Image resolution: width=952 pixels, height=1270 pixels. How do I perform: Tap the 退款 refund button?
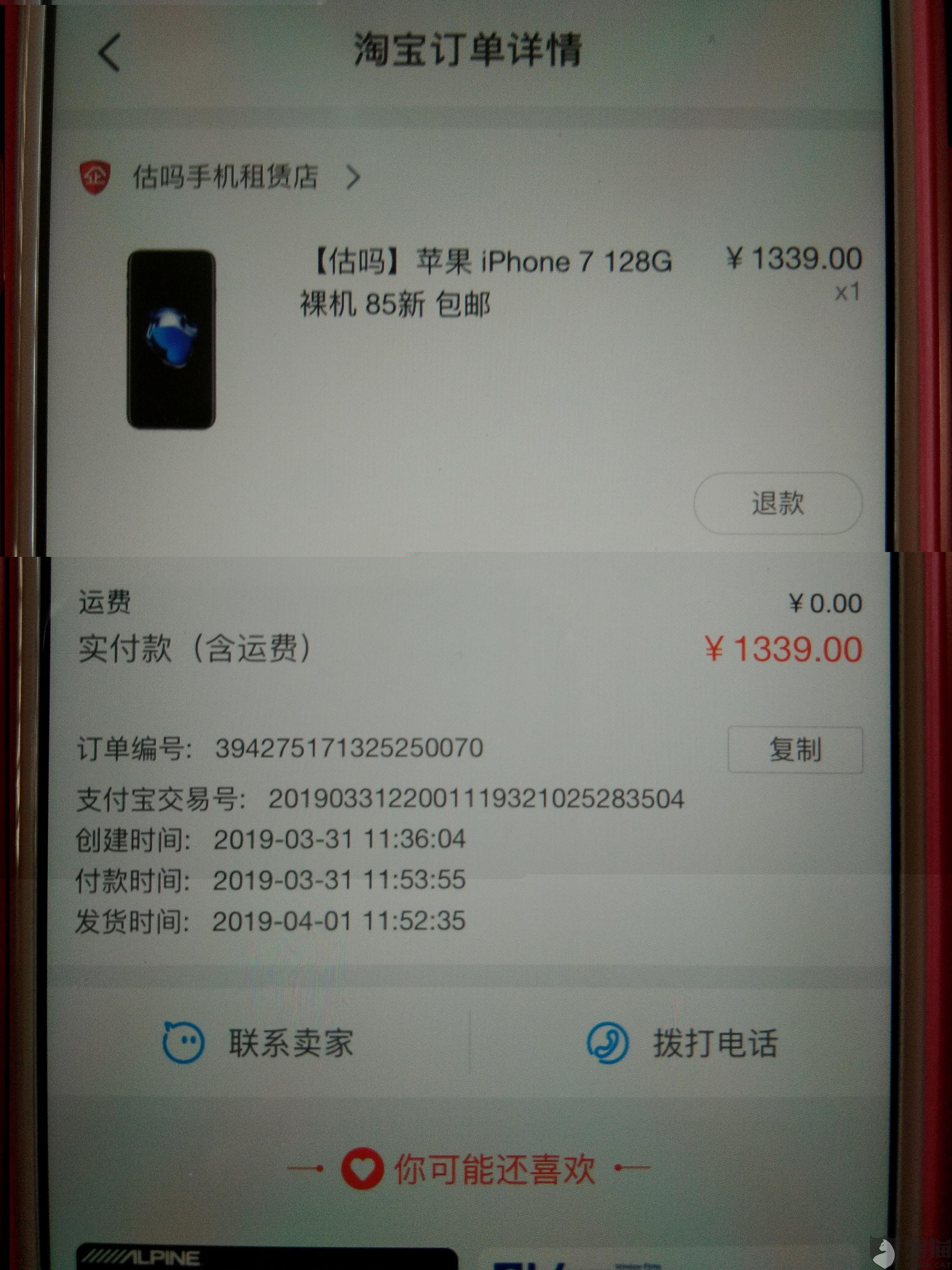coord(777,504)
